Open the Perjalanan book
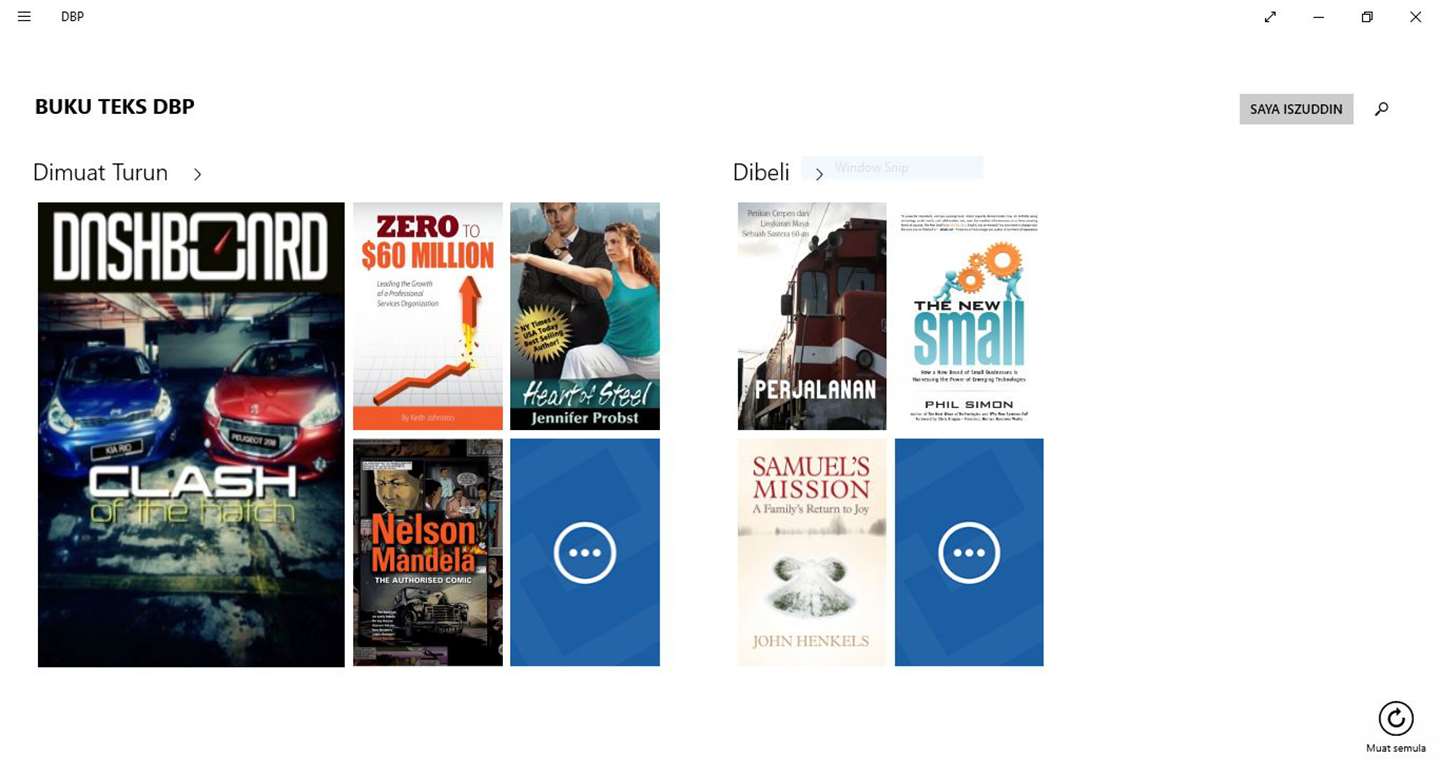The width and height of the screenshot is (1440, 767). (812, 316)
